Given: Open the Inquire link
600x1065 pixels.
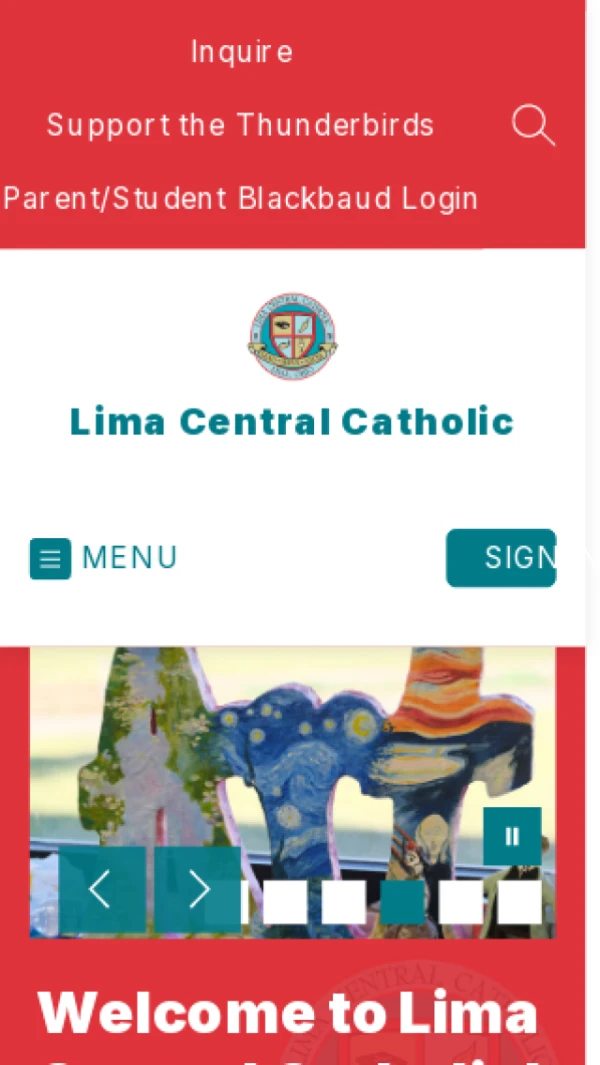Looking at the screenshot, I should coord(241,51).
